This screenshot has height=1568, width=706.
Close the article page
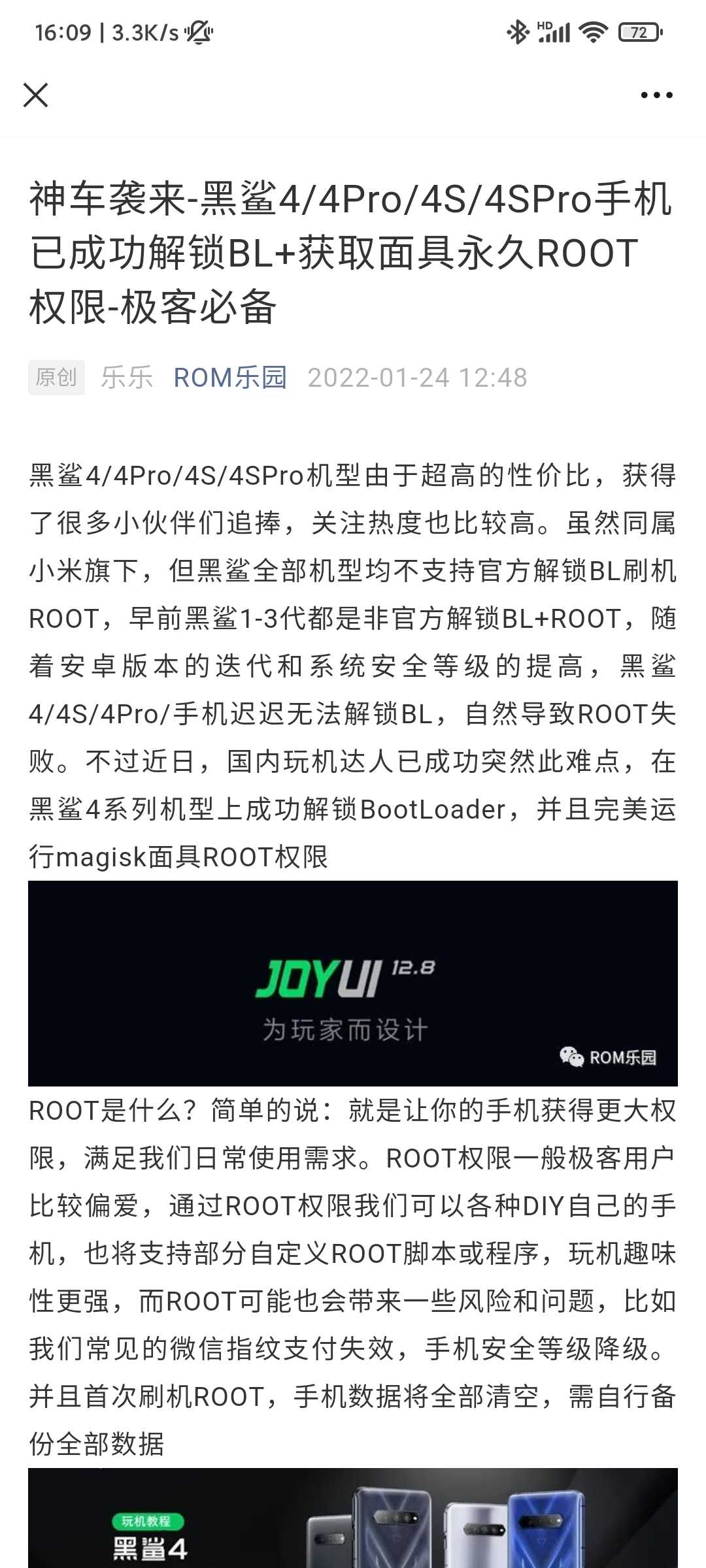(36, 95)
